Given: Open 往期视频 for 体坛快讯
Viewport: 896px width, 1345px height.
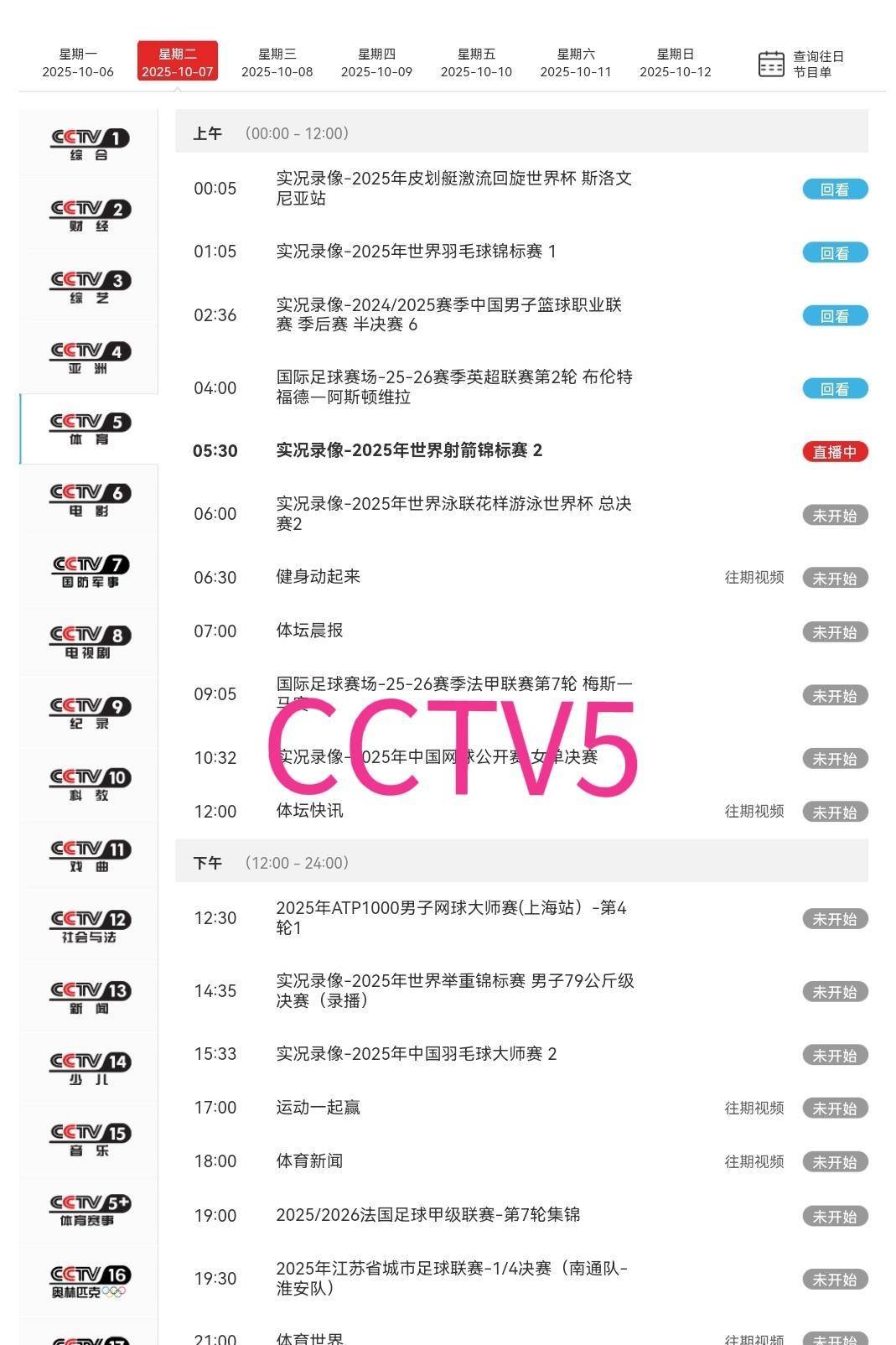Looking at the screenshot, I should tap(754, 812).
